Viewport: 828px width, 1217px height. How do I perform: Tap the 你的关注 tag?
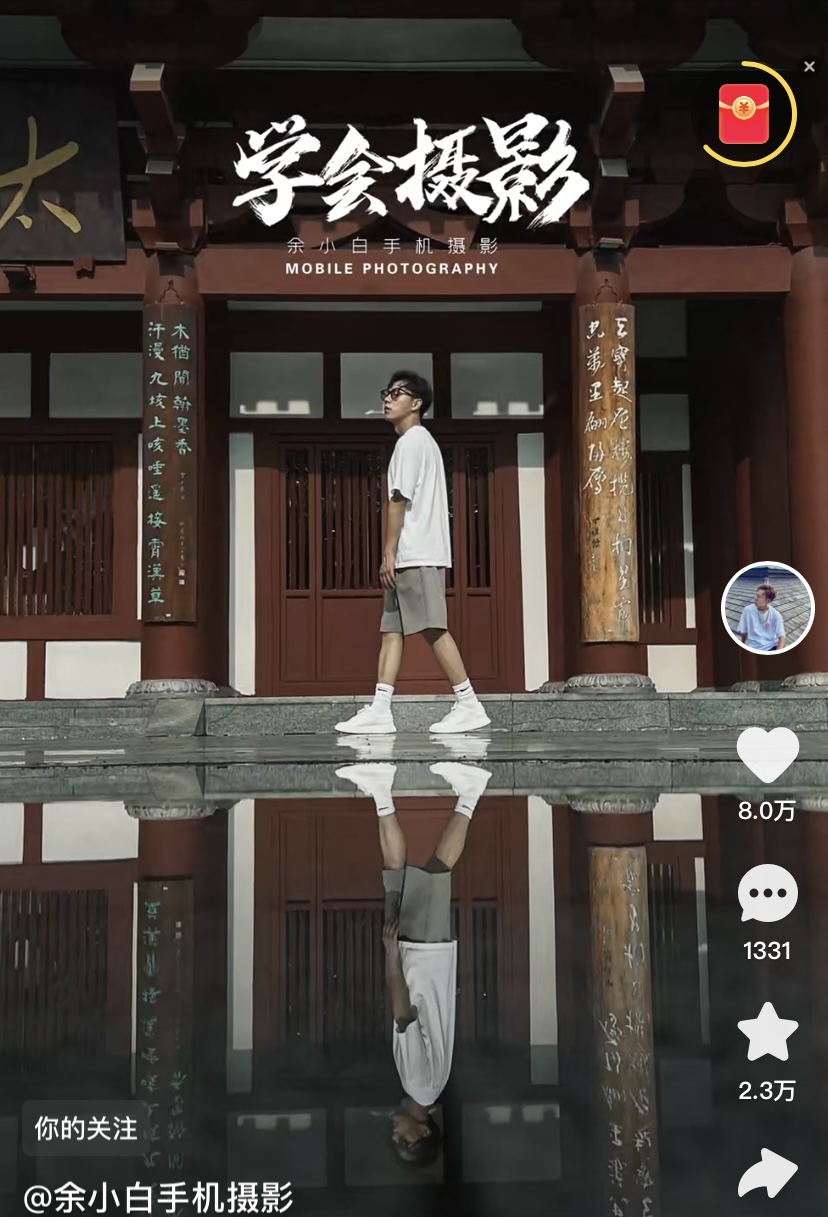click(86, 1129)
